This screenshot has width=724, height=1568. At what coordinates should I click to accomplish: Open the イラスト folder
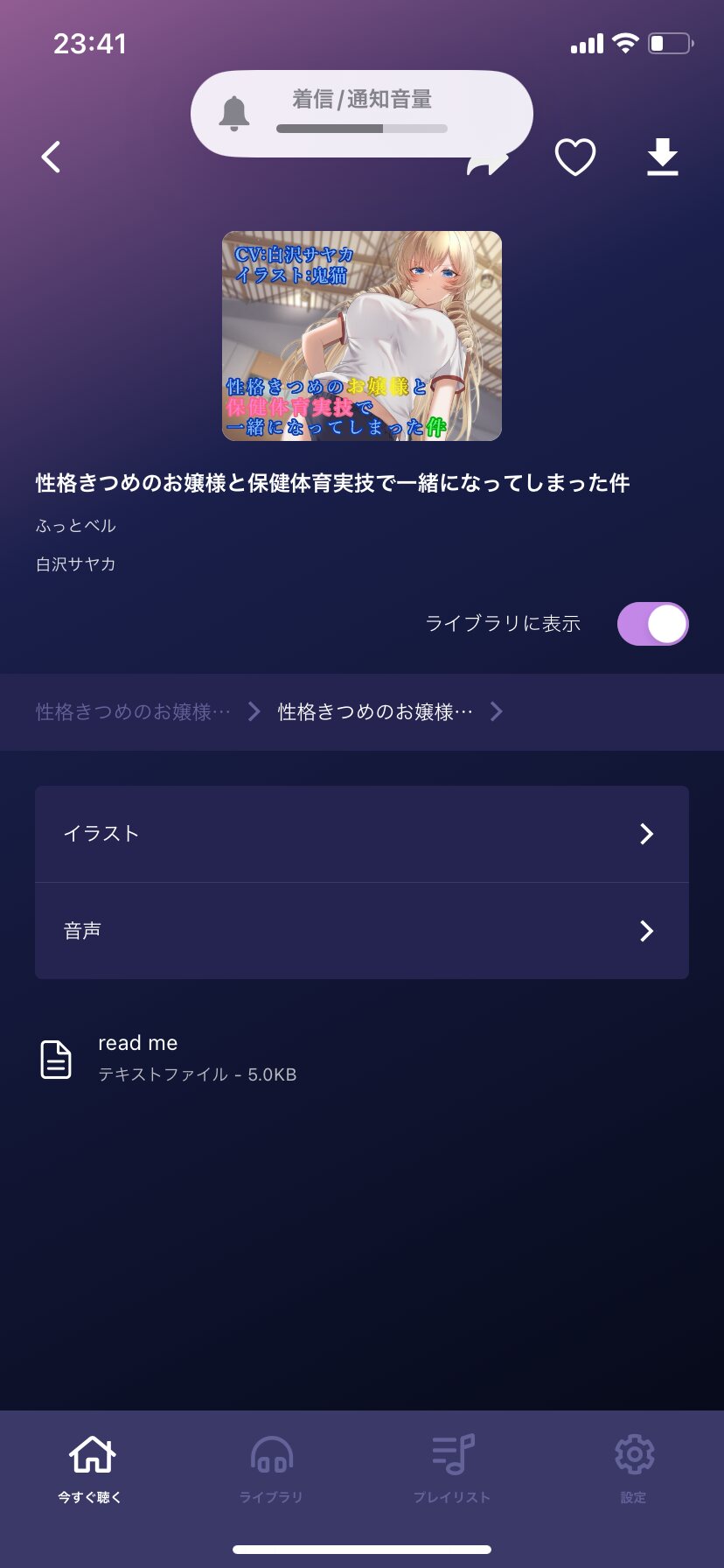coord(362,834)
